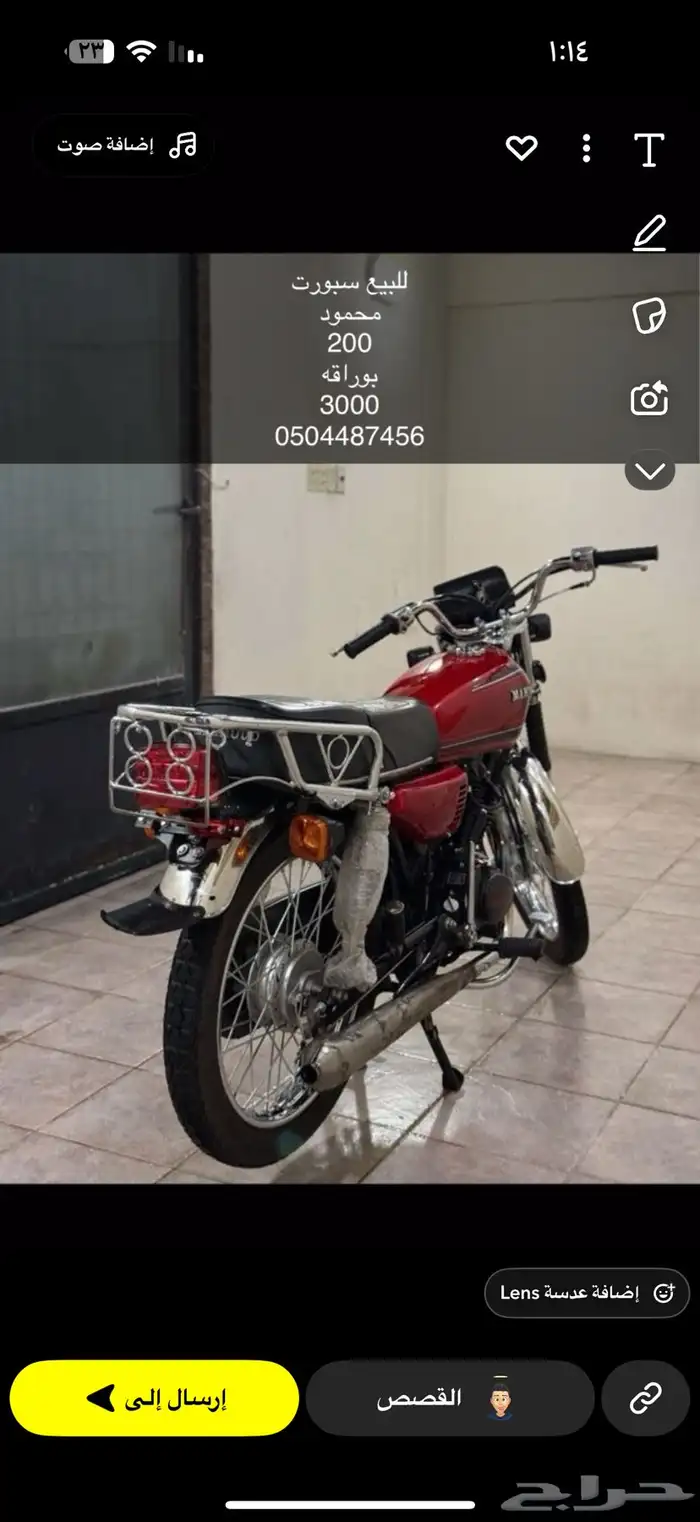Tap the add Lens button
This screenshot has width=700, height=1522.
tap(587, 1292)
